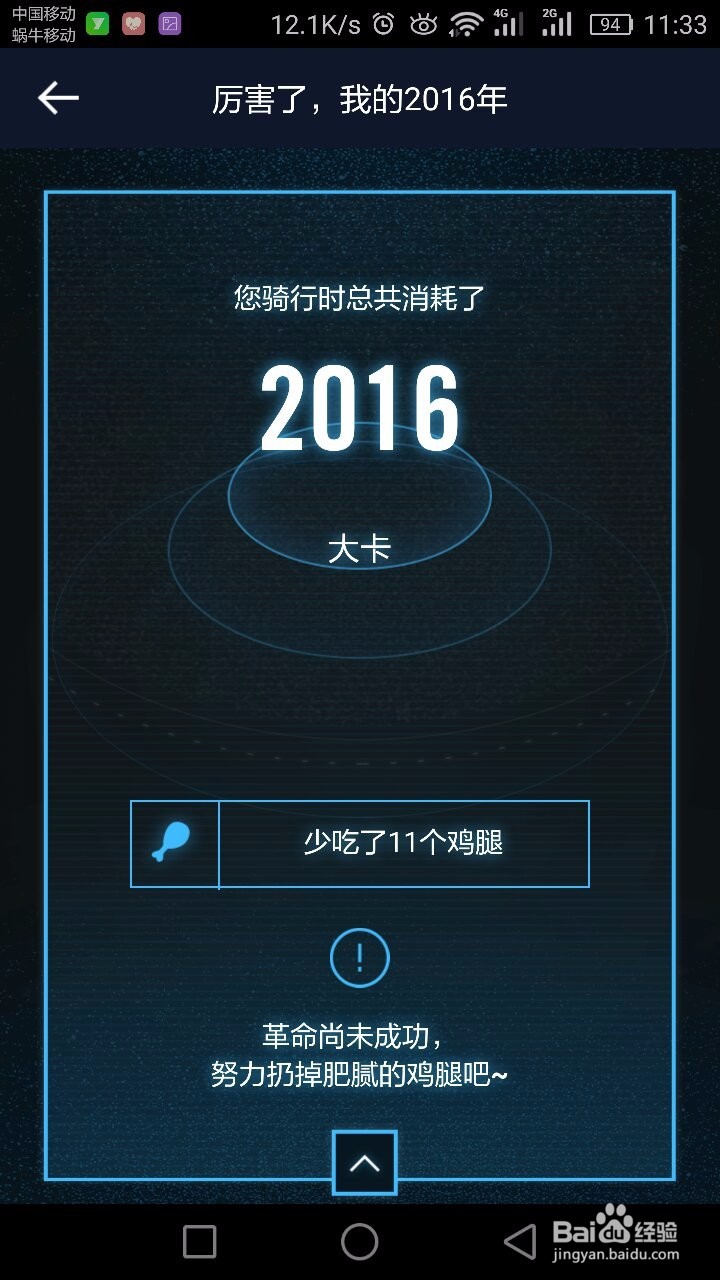Tap the chicken drumstick icon

point(174,843)
